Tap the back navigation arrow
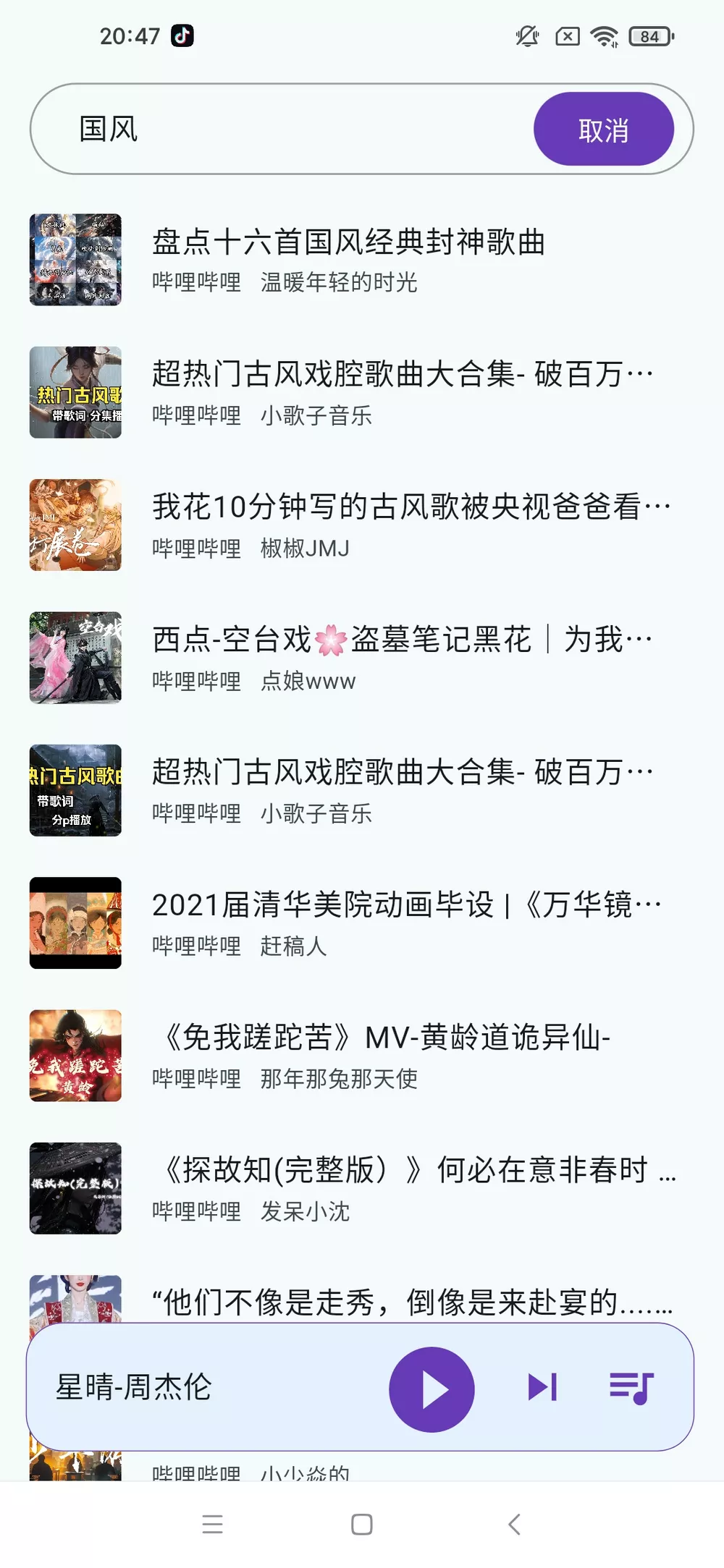Viewport: 724px width, 1568px height. click(513, 1525)
